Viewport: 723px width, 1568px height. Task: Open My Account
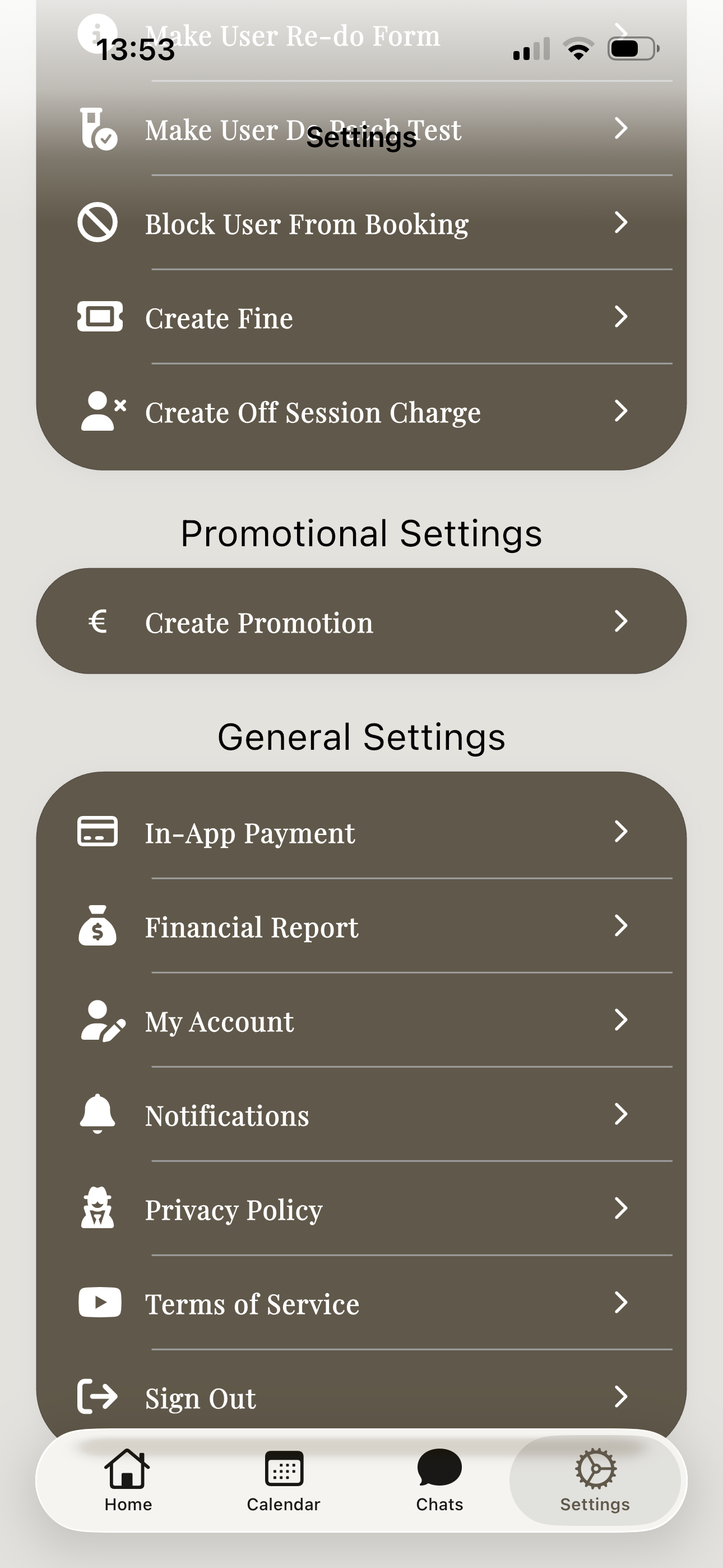pyautogui.click(x=361, y=1020)
